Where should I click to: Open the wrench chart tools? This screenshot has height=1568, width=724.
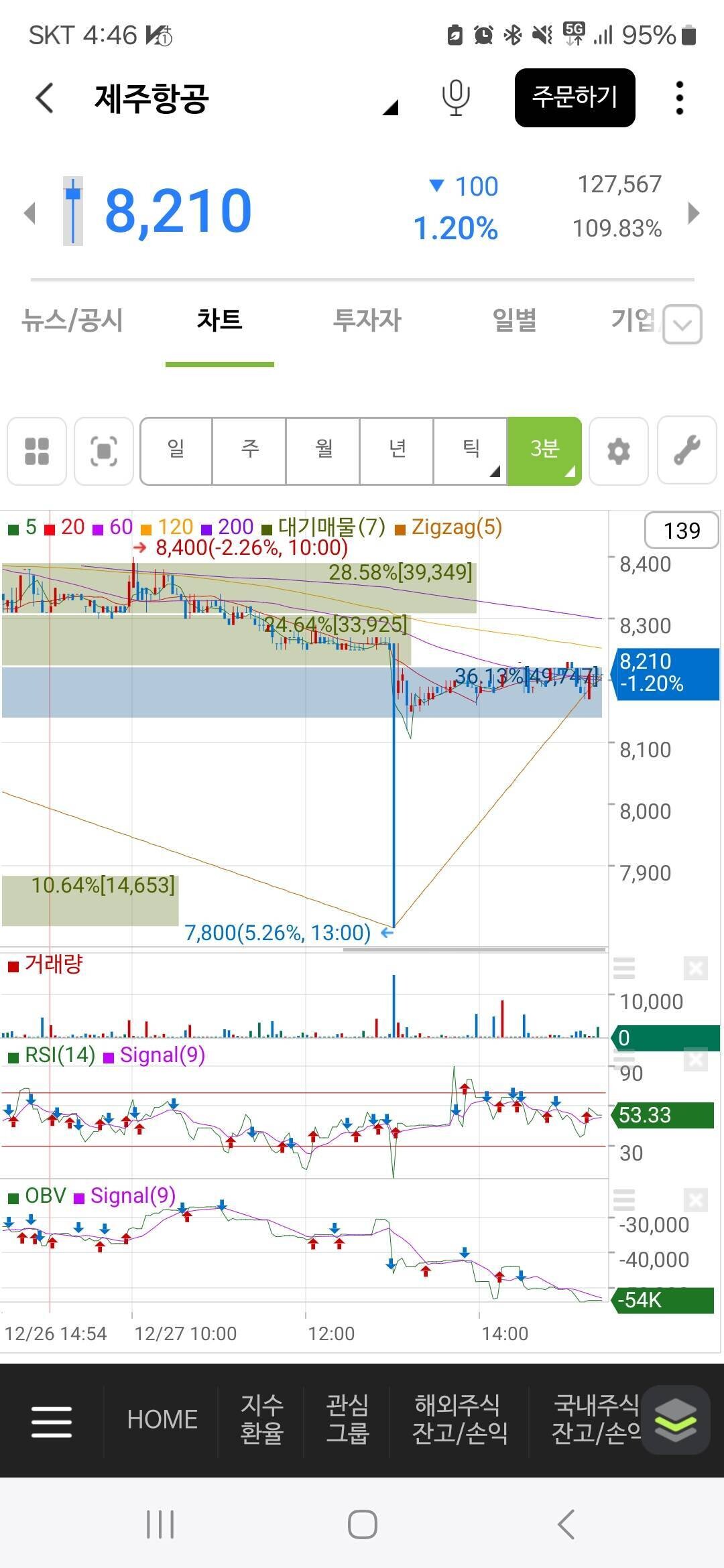(x=686, y=450)
